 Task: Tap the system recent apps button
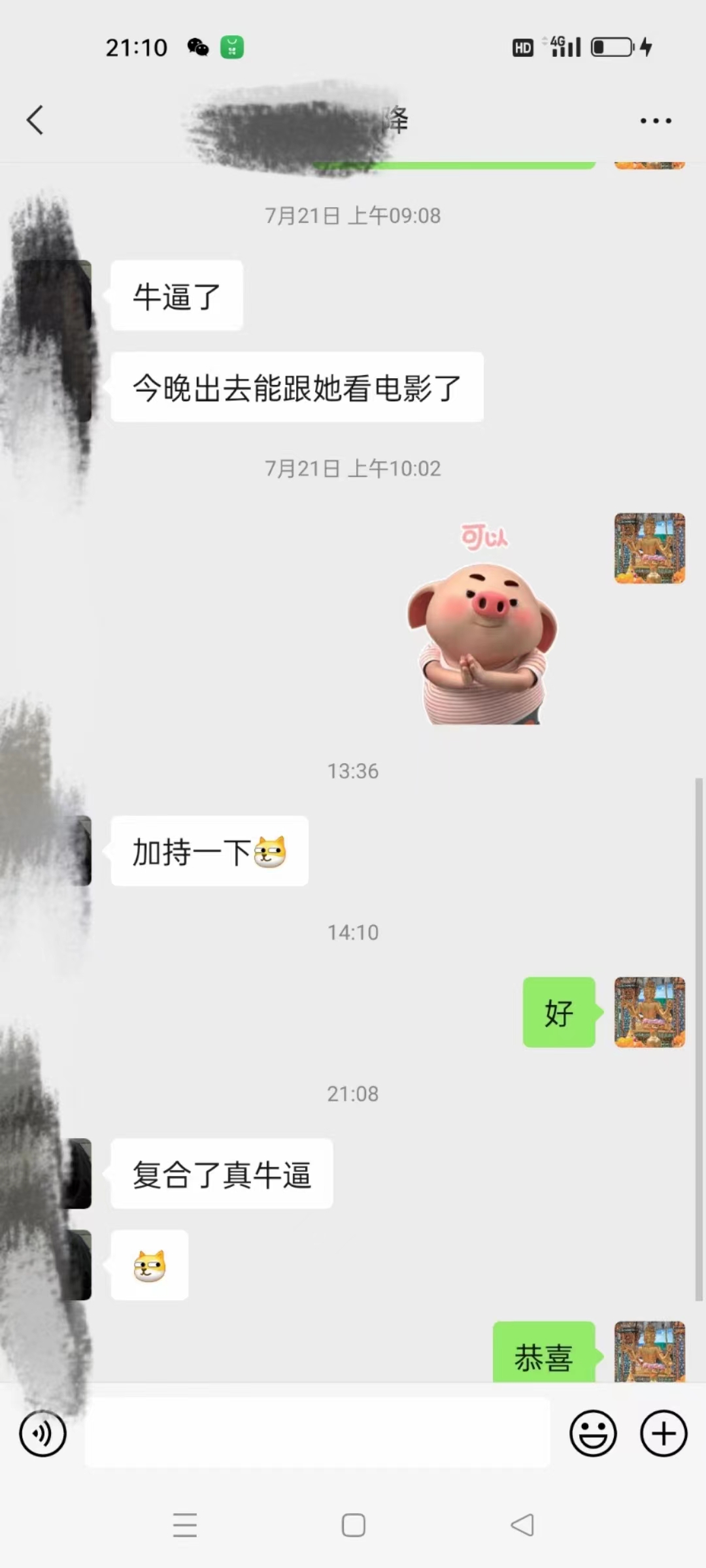[x=185, y=1526]
